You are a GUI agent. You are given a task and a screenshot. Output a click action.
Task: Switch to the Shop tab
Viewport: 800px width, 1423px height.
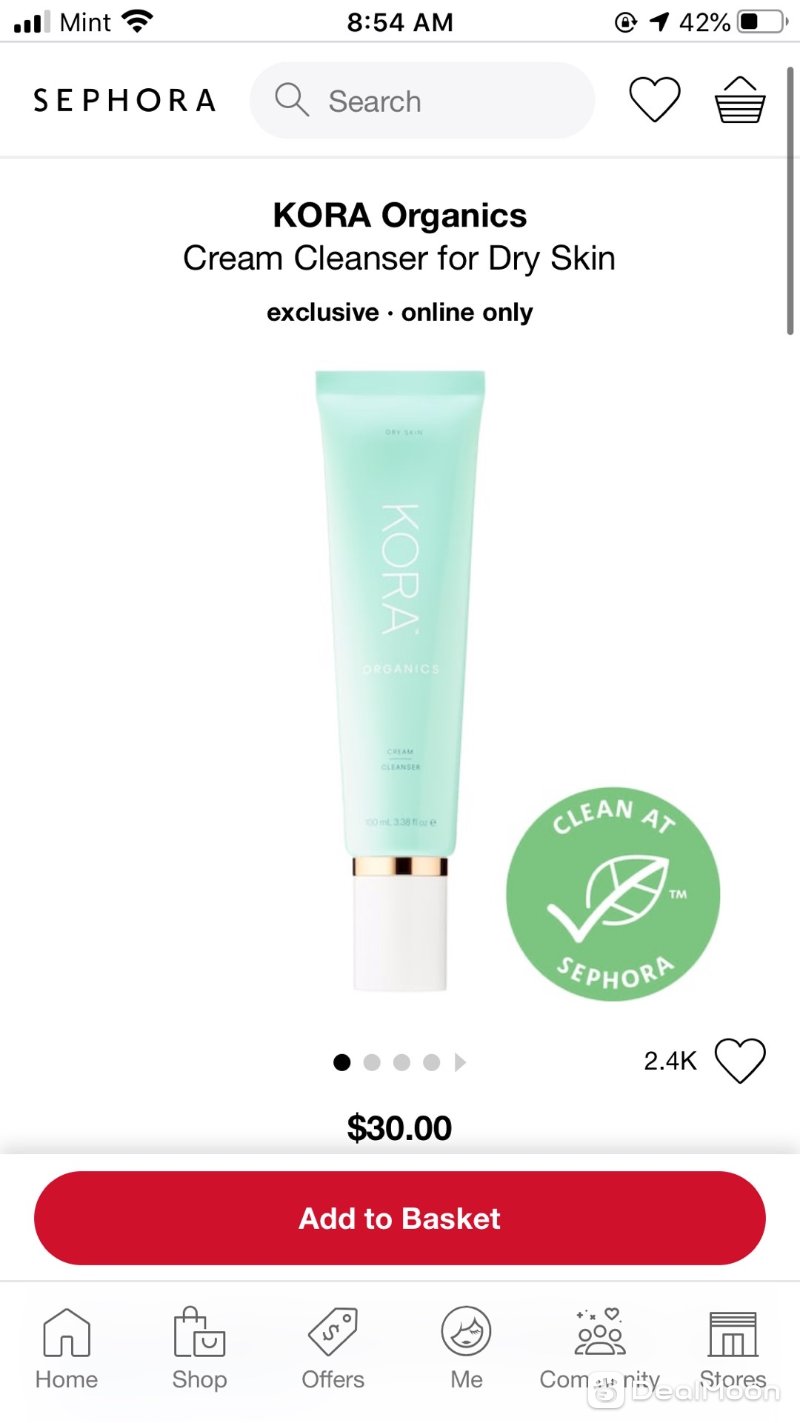click(x=199, y=1348)
